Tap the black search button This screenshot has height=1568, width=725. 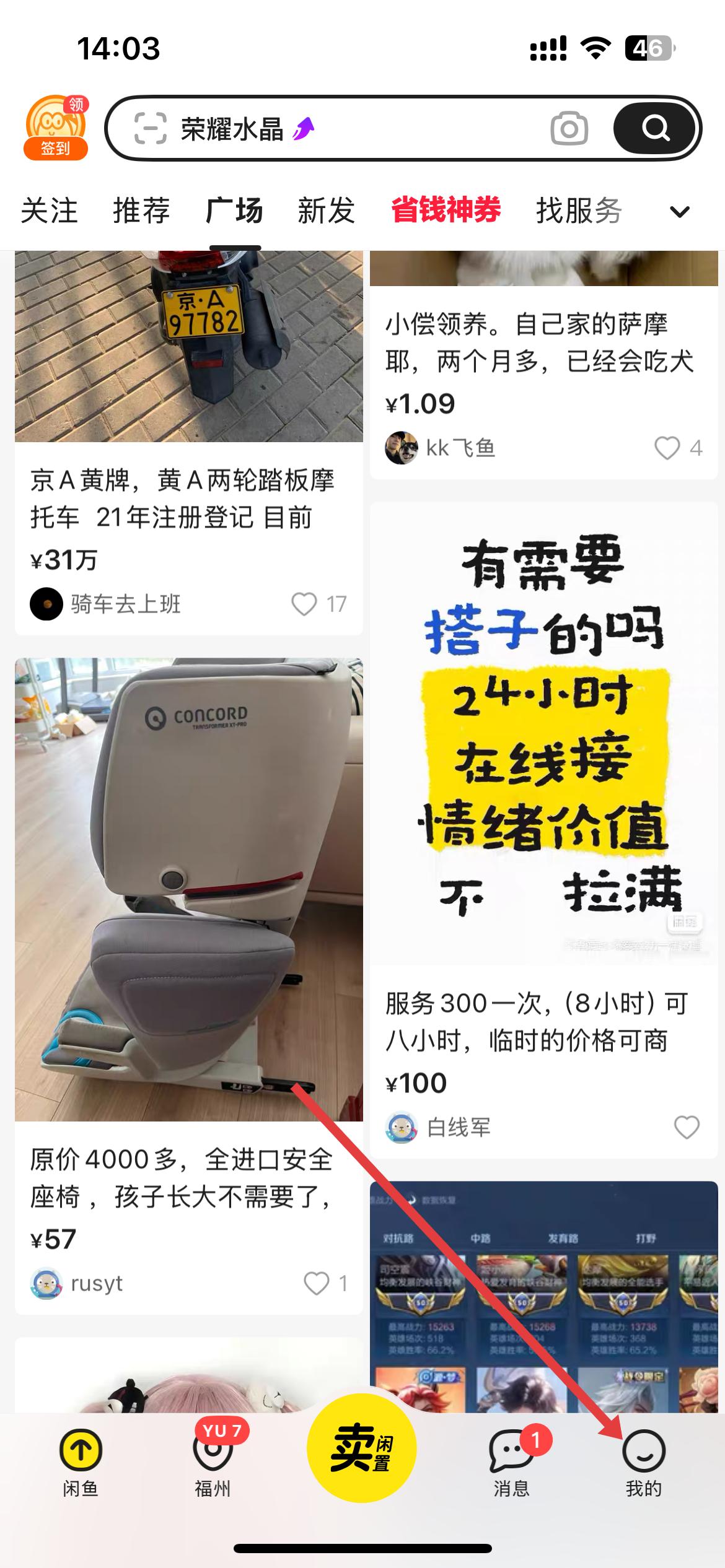coord(655,129)
